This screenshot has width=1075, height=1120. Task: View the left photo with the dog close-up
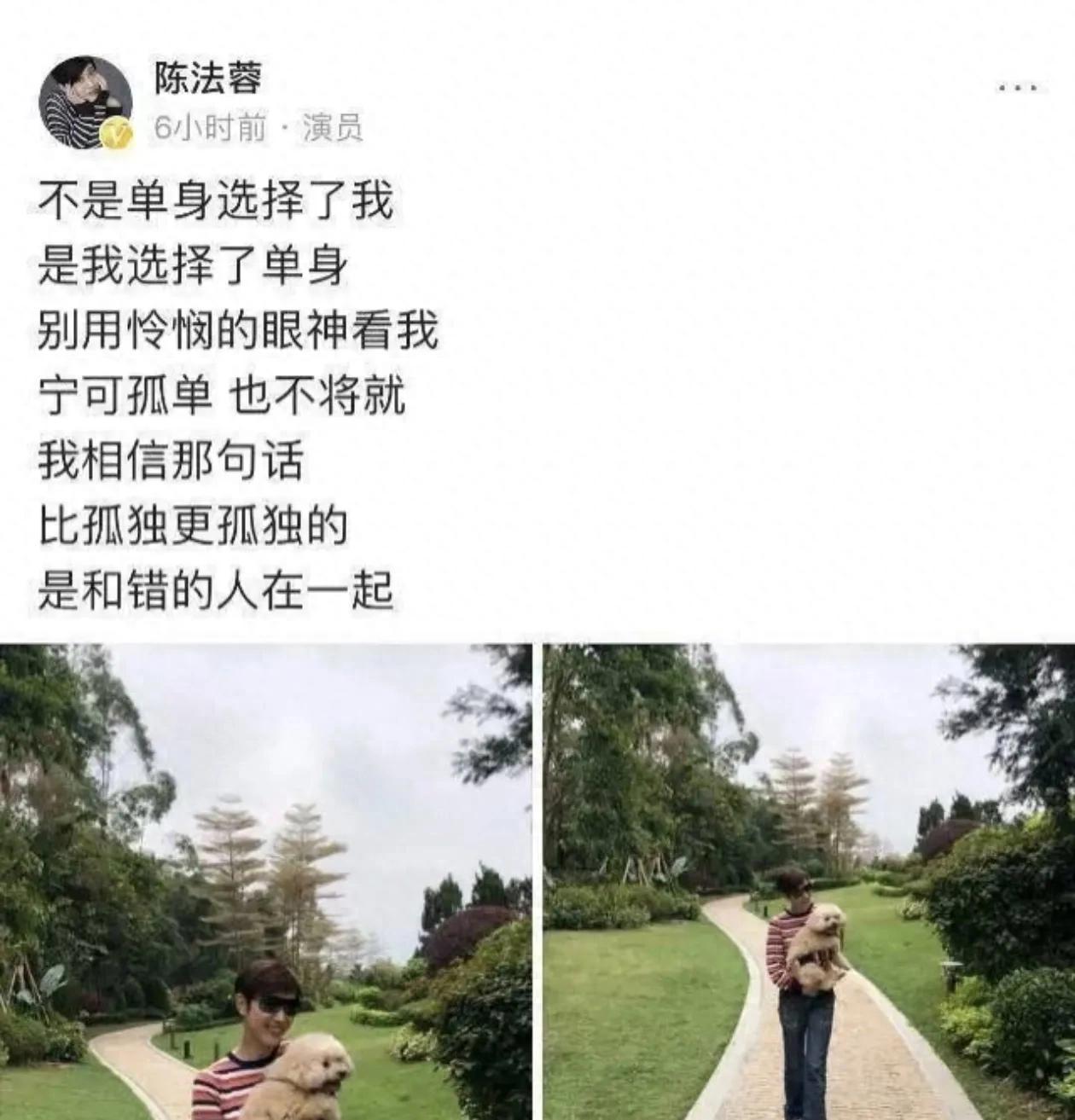click(265, 882)
